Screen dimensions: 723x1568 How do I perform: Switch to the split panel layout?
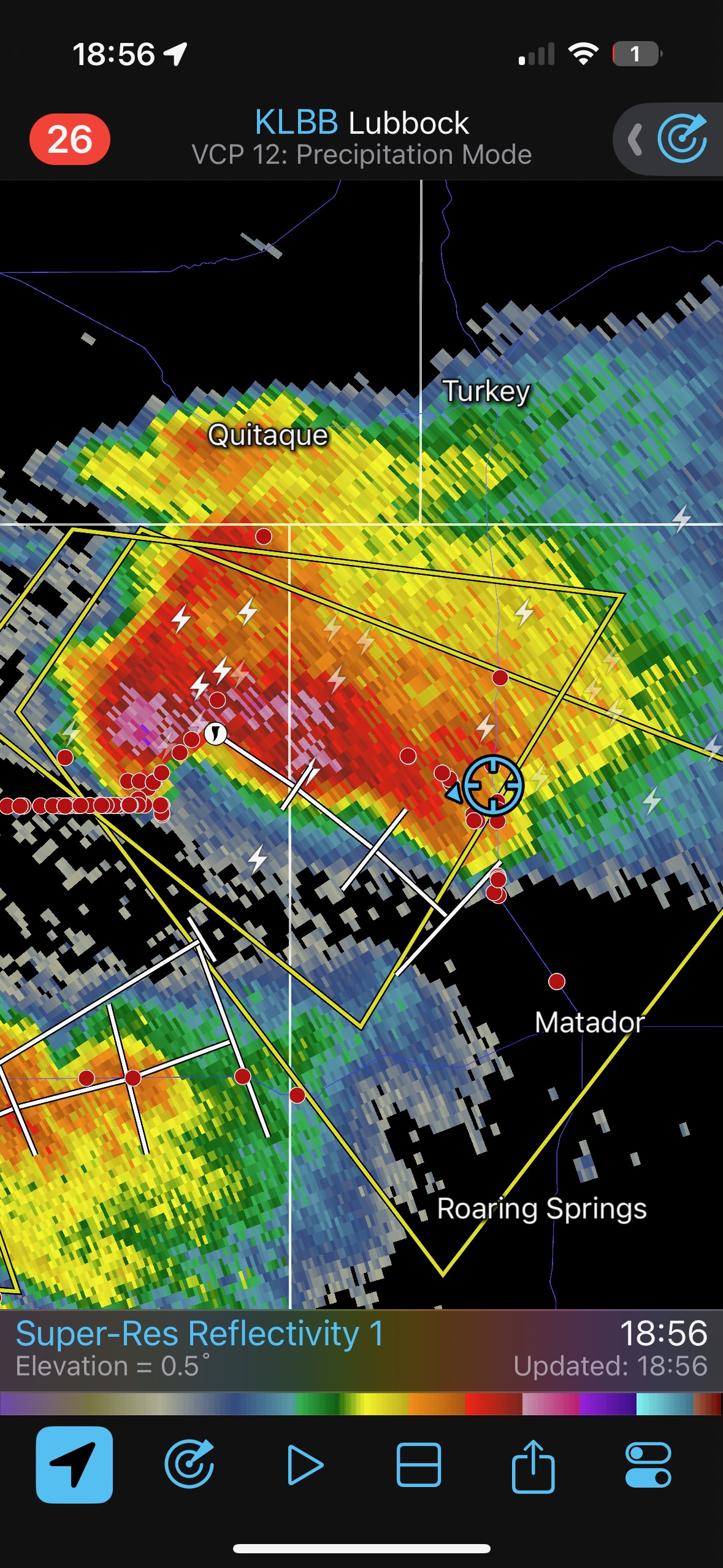tap(419, 1464)
